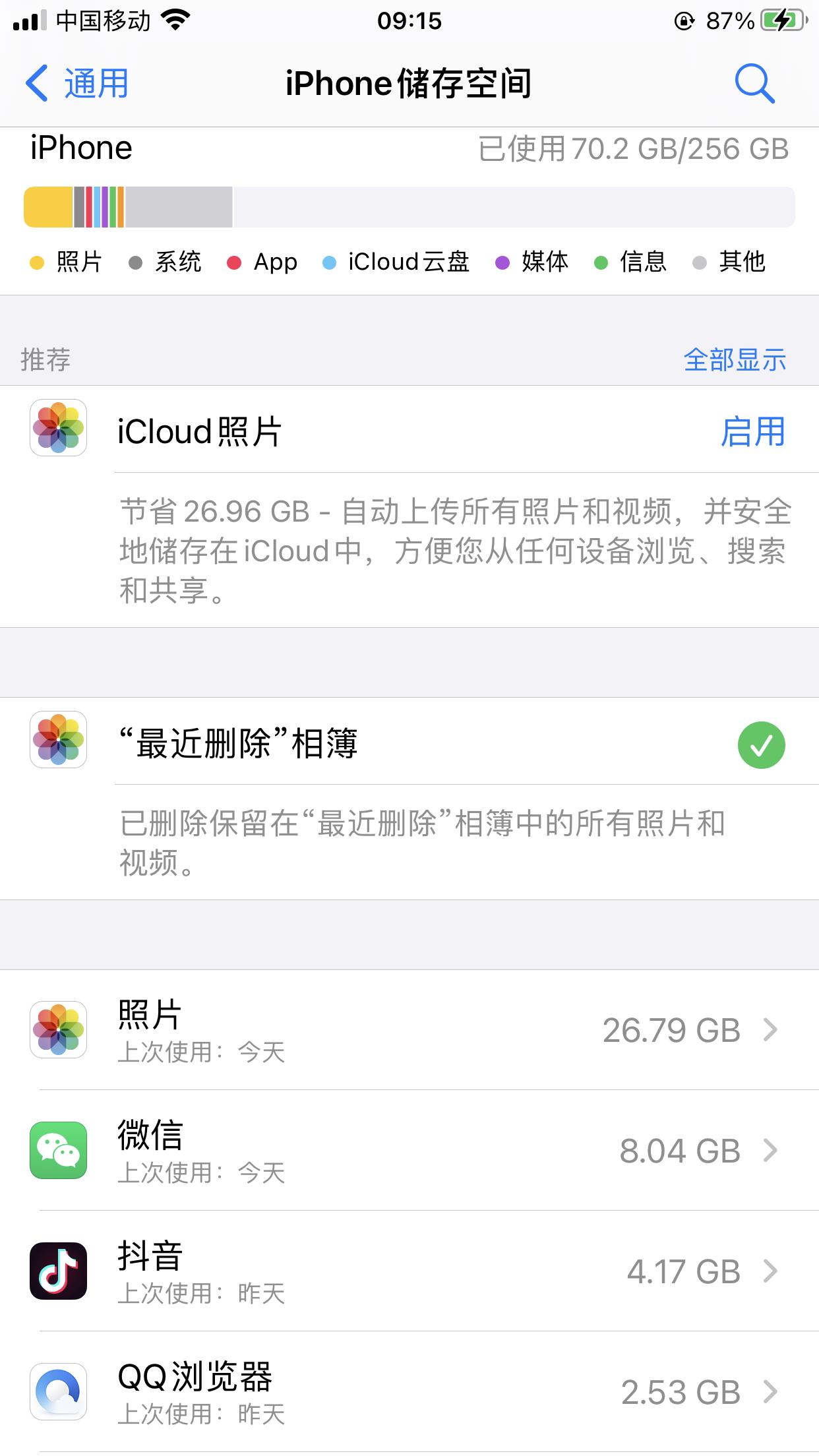
Task: Tap the green 信息 legend dot
Action: [601, 262]
